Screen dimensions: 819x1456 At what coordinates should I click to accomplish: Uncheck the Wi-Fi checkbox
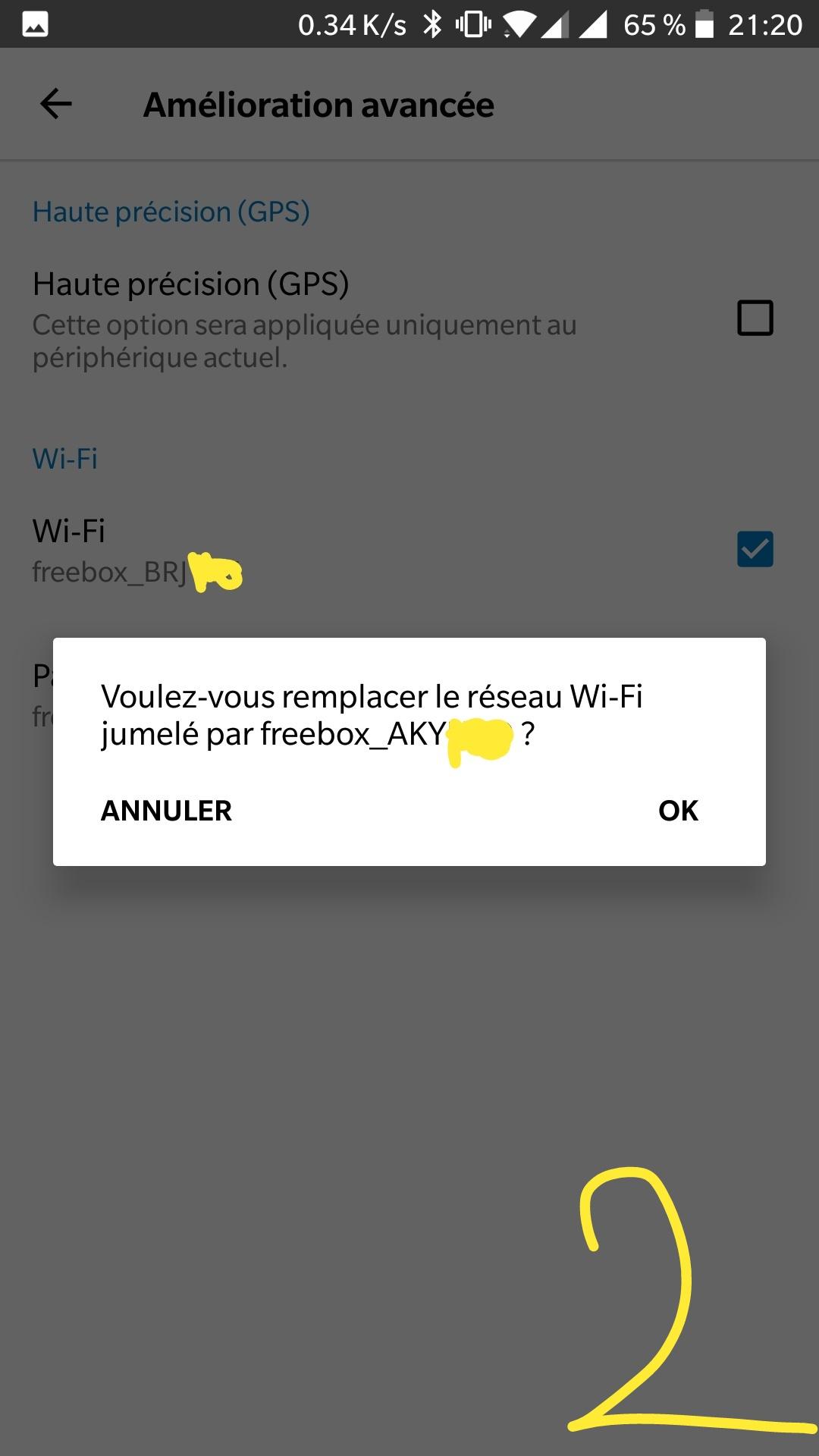[755, 549]
